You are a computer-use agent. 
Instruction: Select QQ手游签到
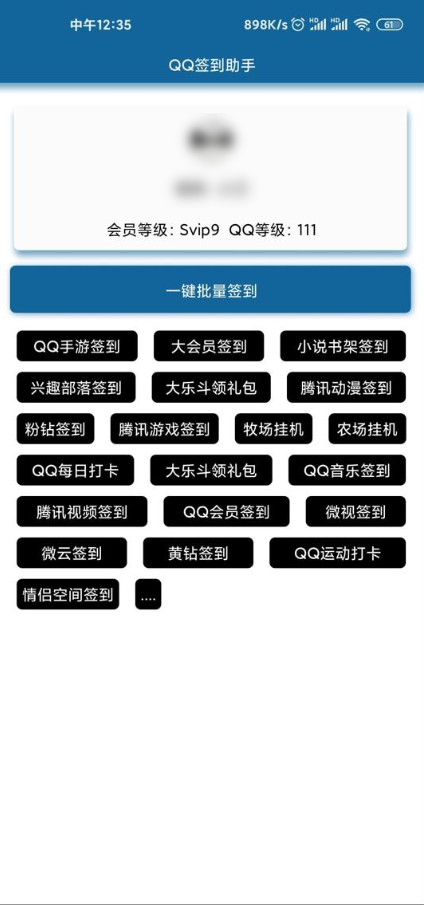[x=77, y=346]
